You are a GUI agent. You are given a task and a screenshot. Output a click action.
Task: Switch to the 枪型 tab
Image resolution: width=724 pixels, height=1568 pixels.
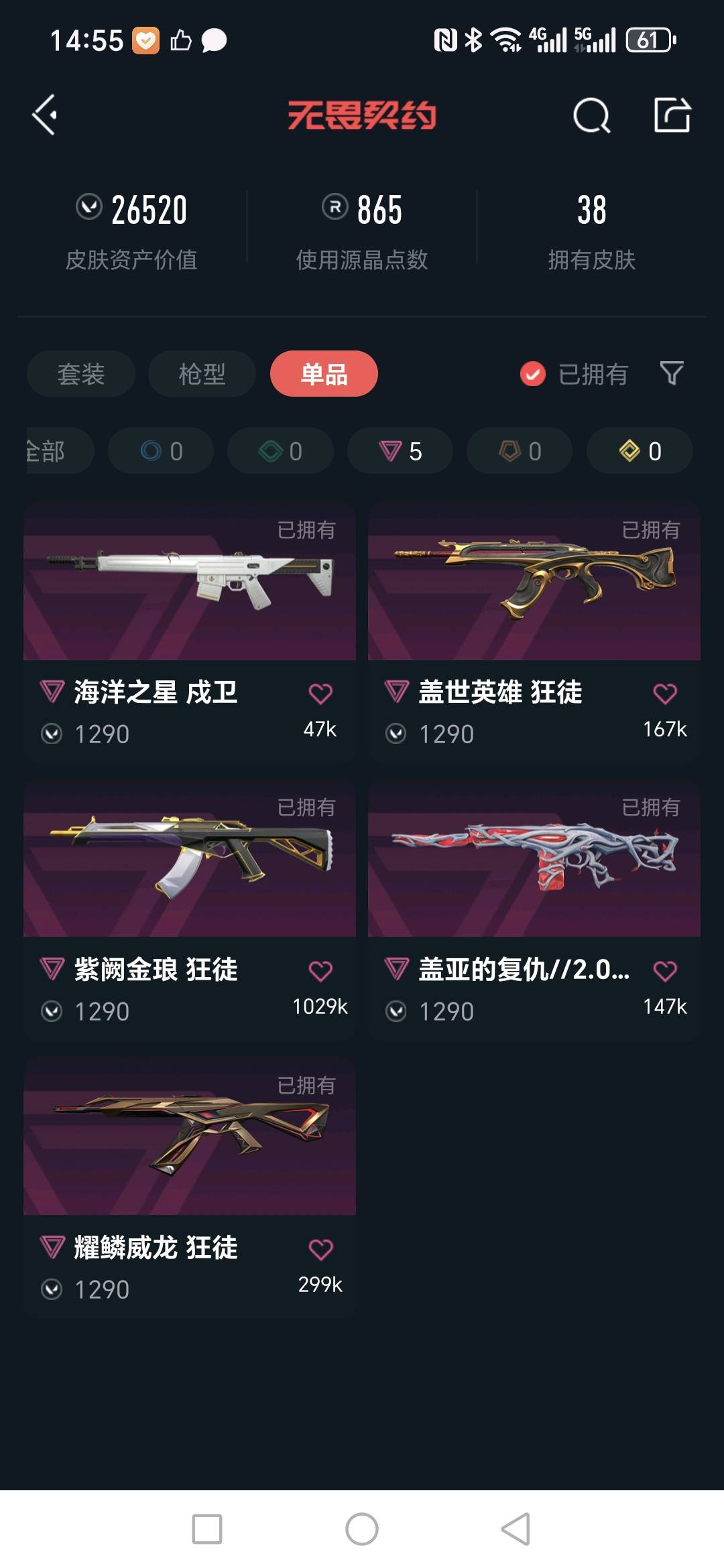tap(202, 374)
